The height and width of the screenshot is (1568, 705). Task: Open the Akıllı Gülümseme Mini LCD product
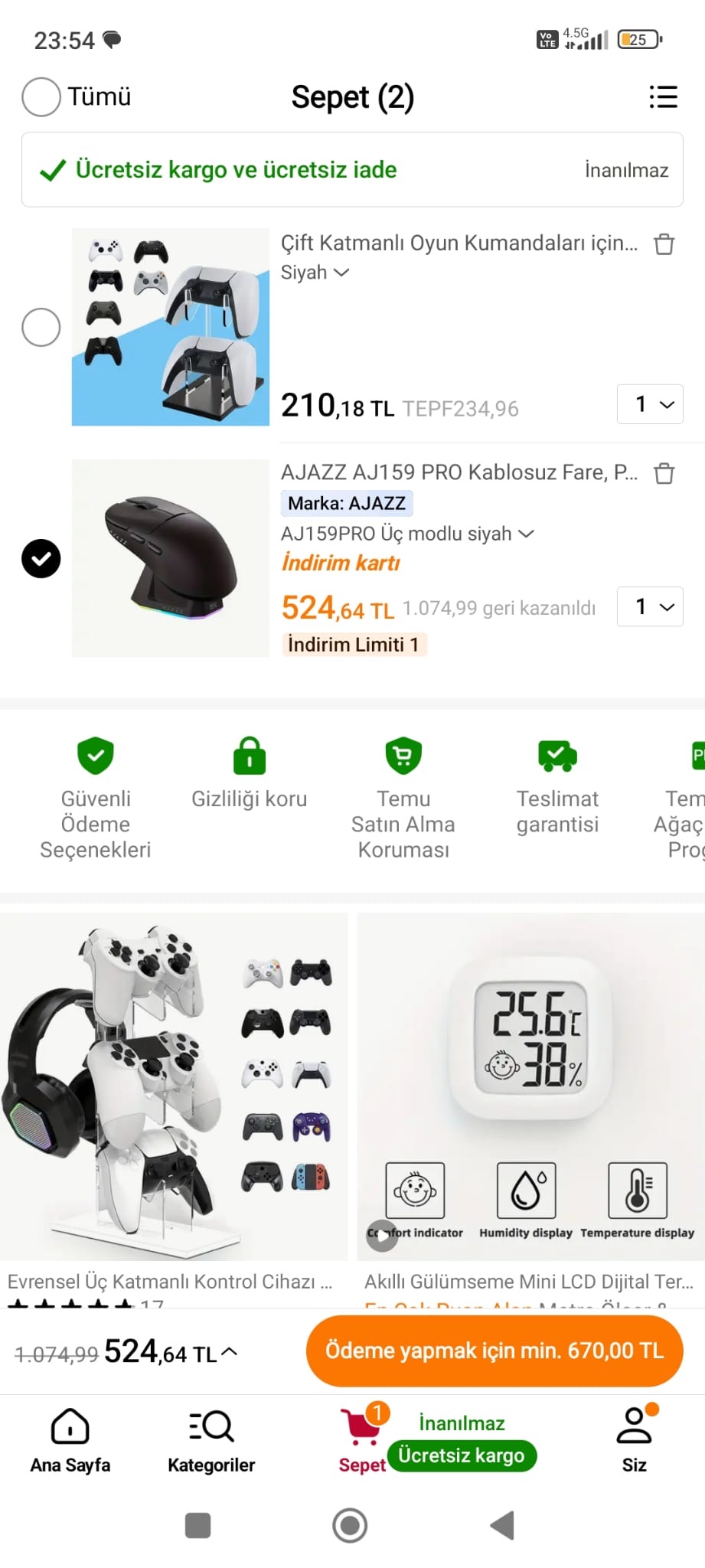pyautogui.click(x=530, y=1087)
